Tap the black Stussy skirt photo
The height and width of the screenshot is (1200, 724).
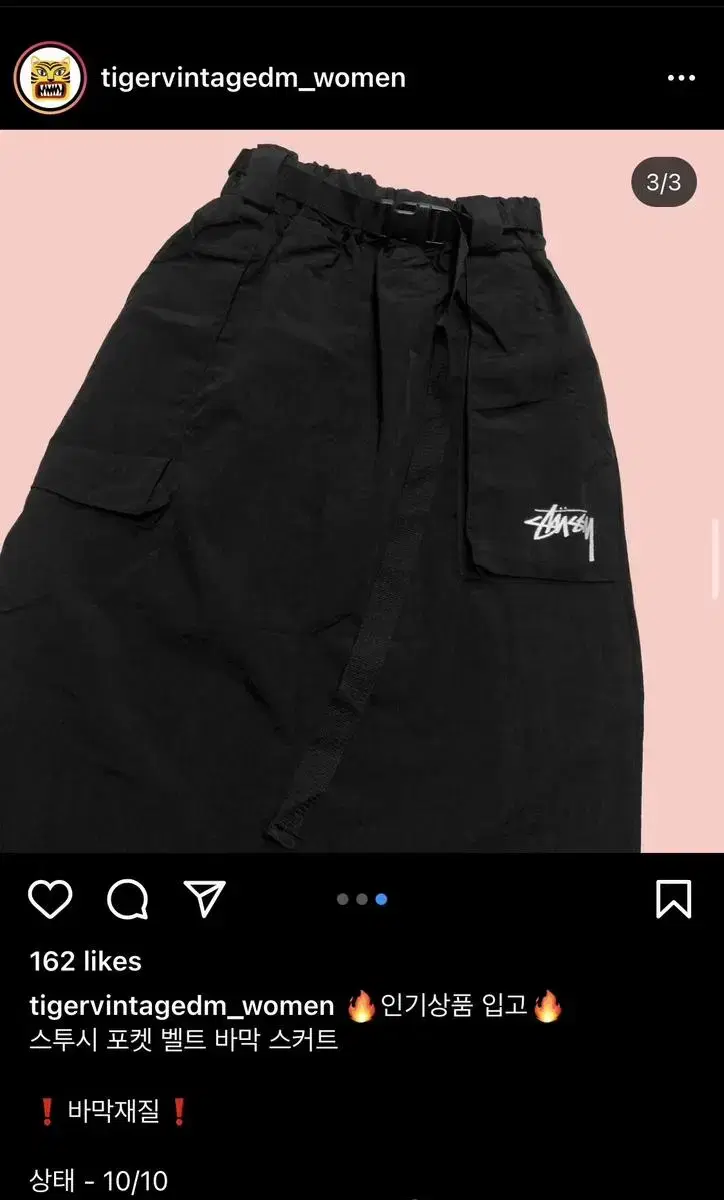point(362,491)
